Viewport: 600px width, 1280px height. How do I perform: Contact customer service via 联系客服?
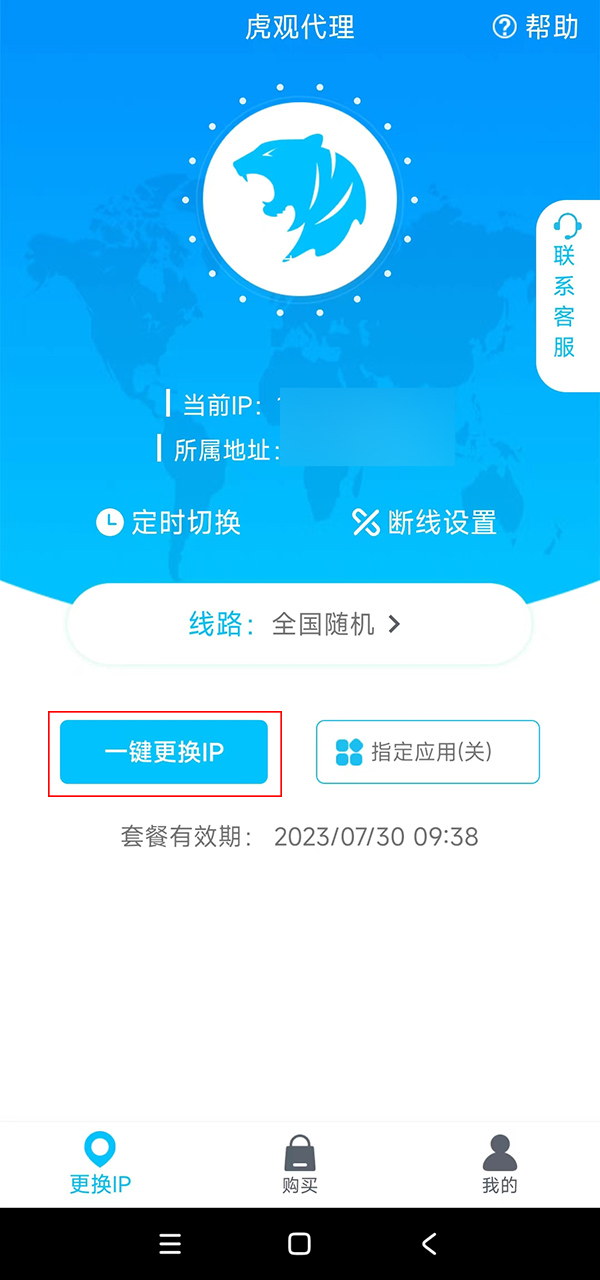pos(565,296)
